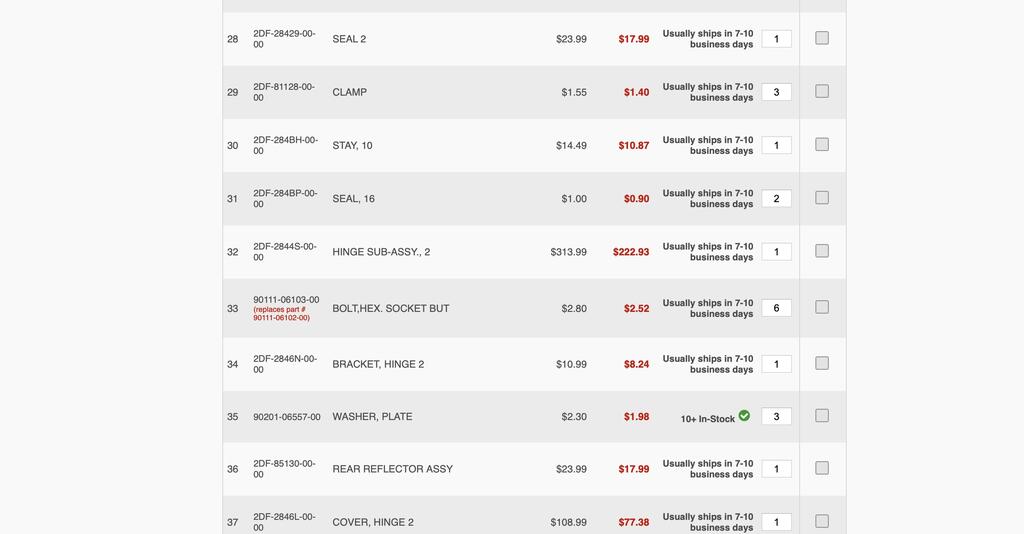Check the COVER, HINGE 2 box
The image size is (1024, 534).
(x=822, y=521)
